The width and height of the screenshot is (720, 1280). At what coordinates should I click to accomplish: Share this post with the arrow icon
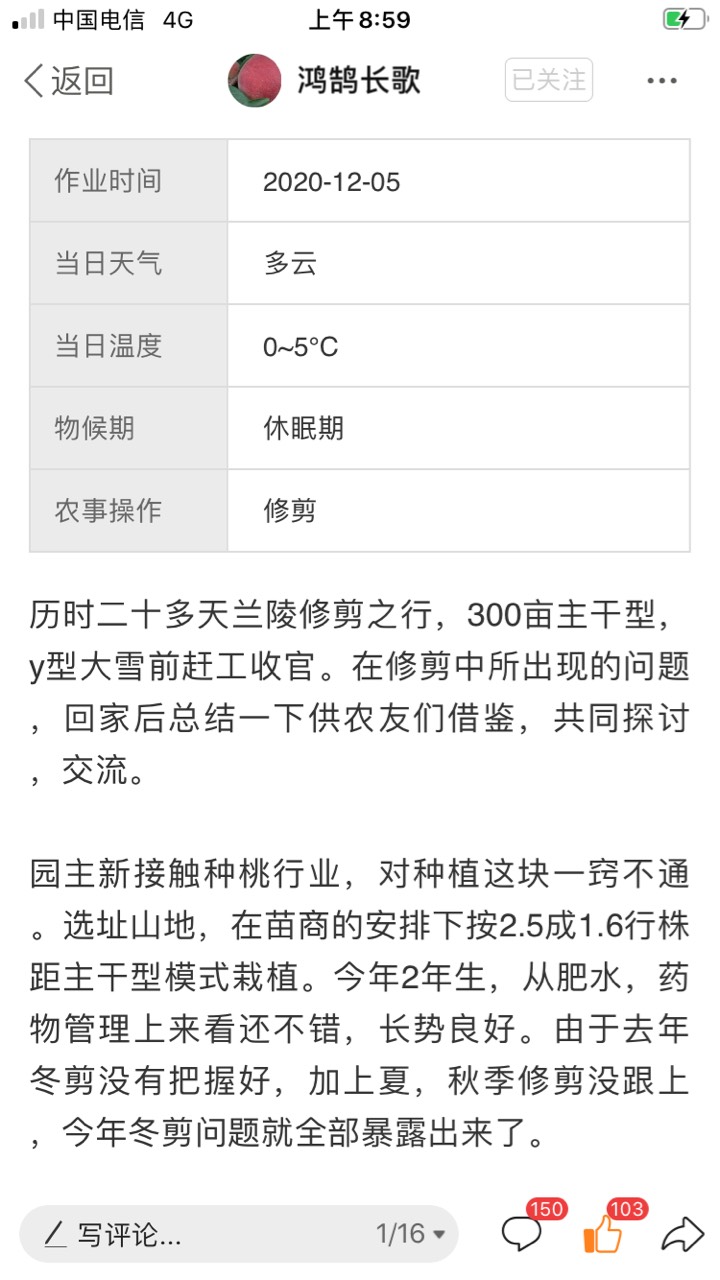click(x=683, y=1234)
